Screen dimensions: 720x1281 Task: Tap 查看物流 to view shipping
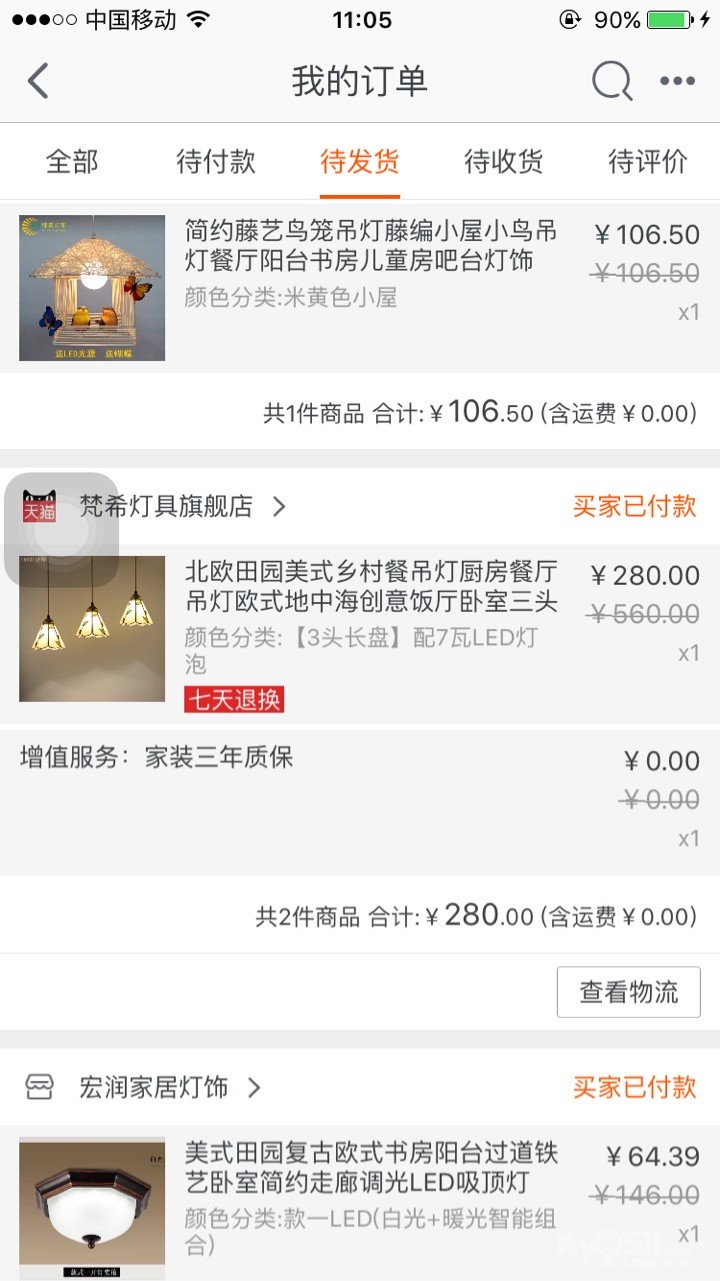628,992
